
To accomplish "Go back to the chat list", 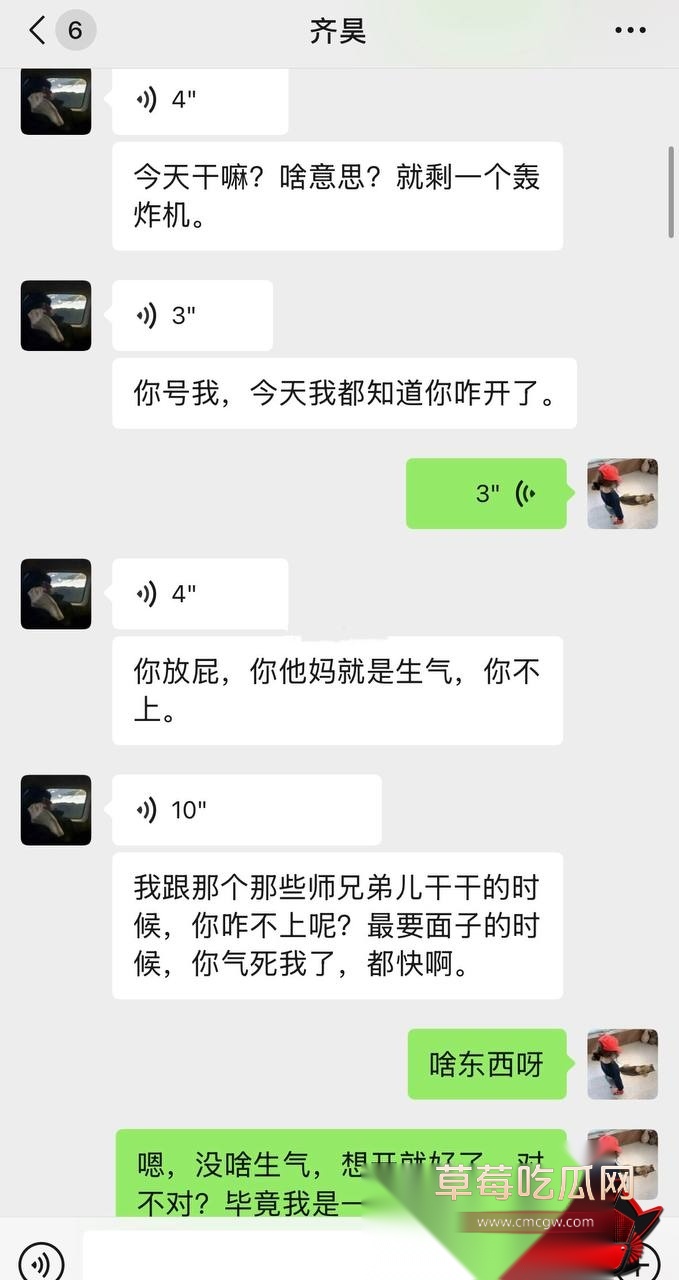I will click(x=38, y=31).
